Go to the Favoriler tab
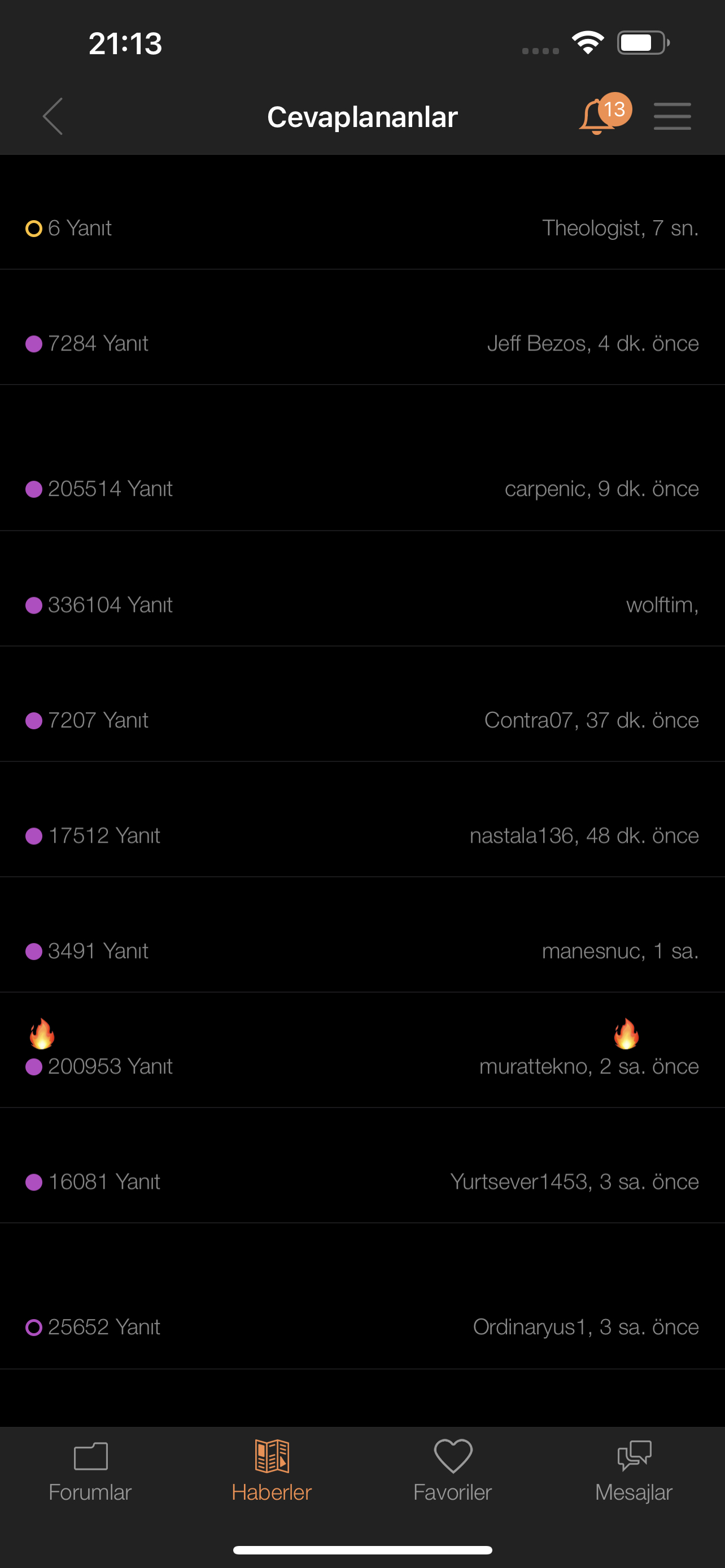This screenshot has width=725, height=1568. (452, 1469)
